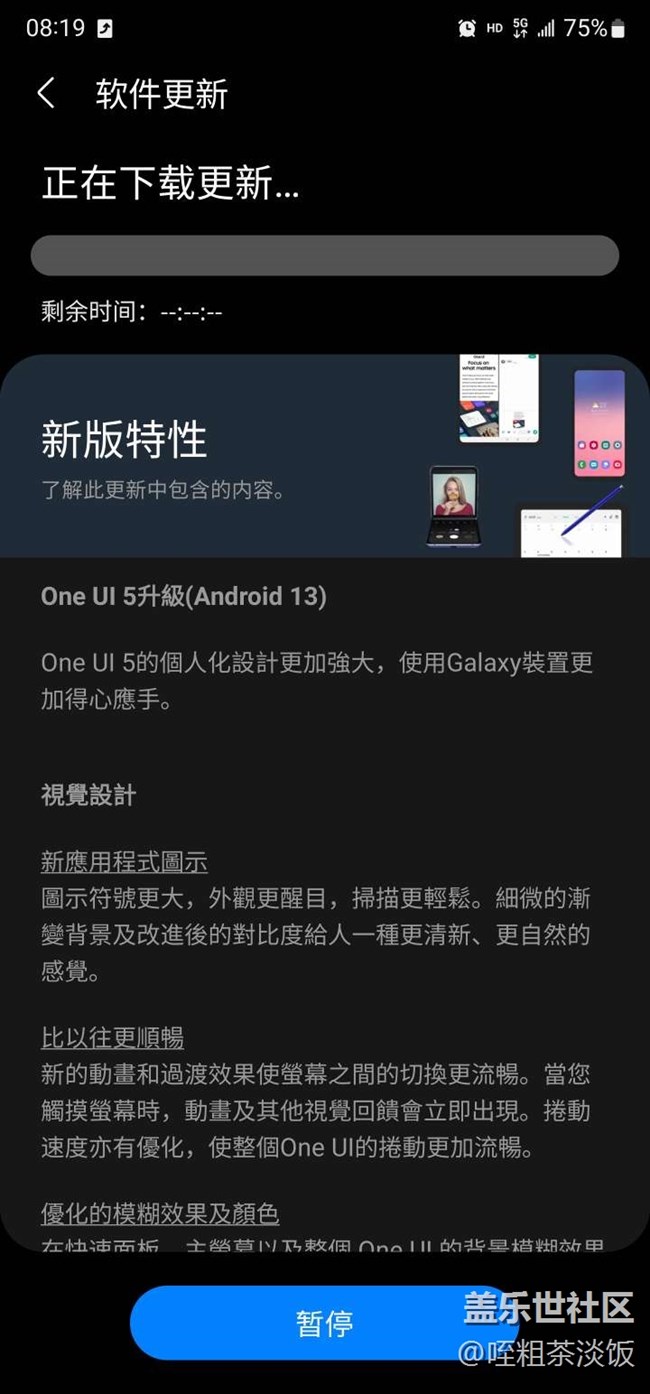This screenshot has height=1394, width=650.
Task: Go back from the software update screen
Action: 46,94
